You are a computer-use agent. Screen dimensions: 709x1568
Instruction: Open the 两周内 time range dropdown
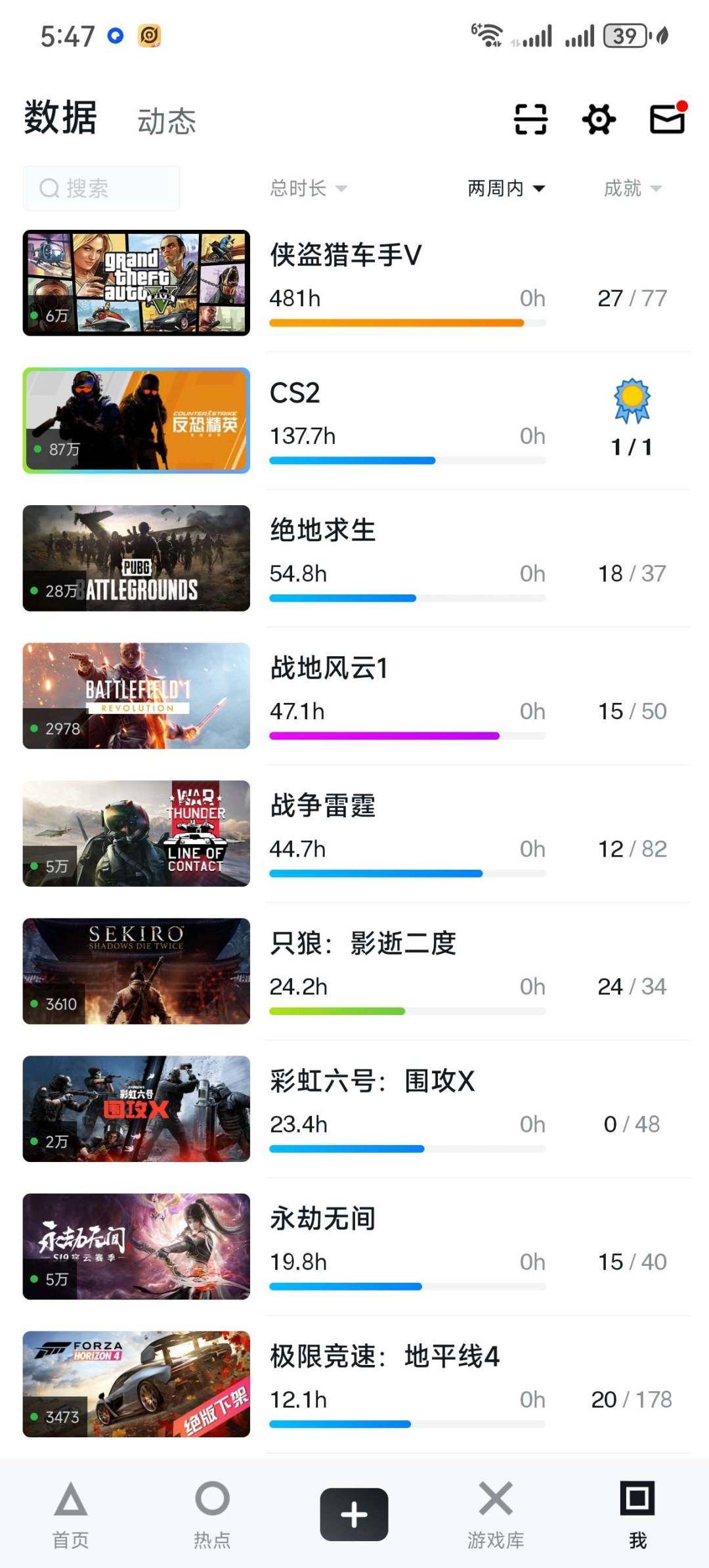tap(504, 189)
